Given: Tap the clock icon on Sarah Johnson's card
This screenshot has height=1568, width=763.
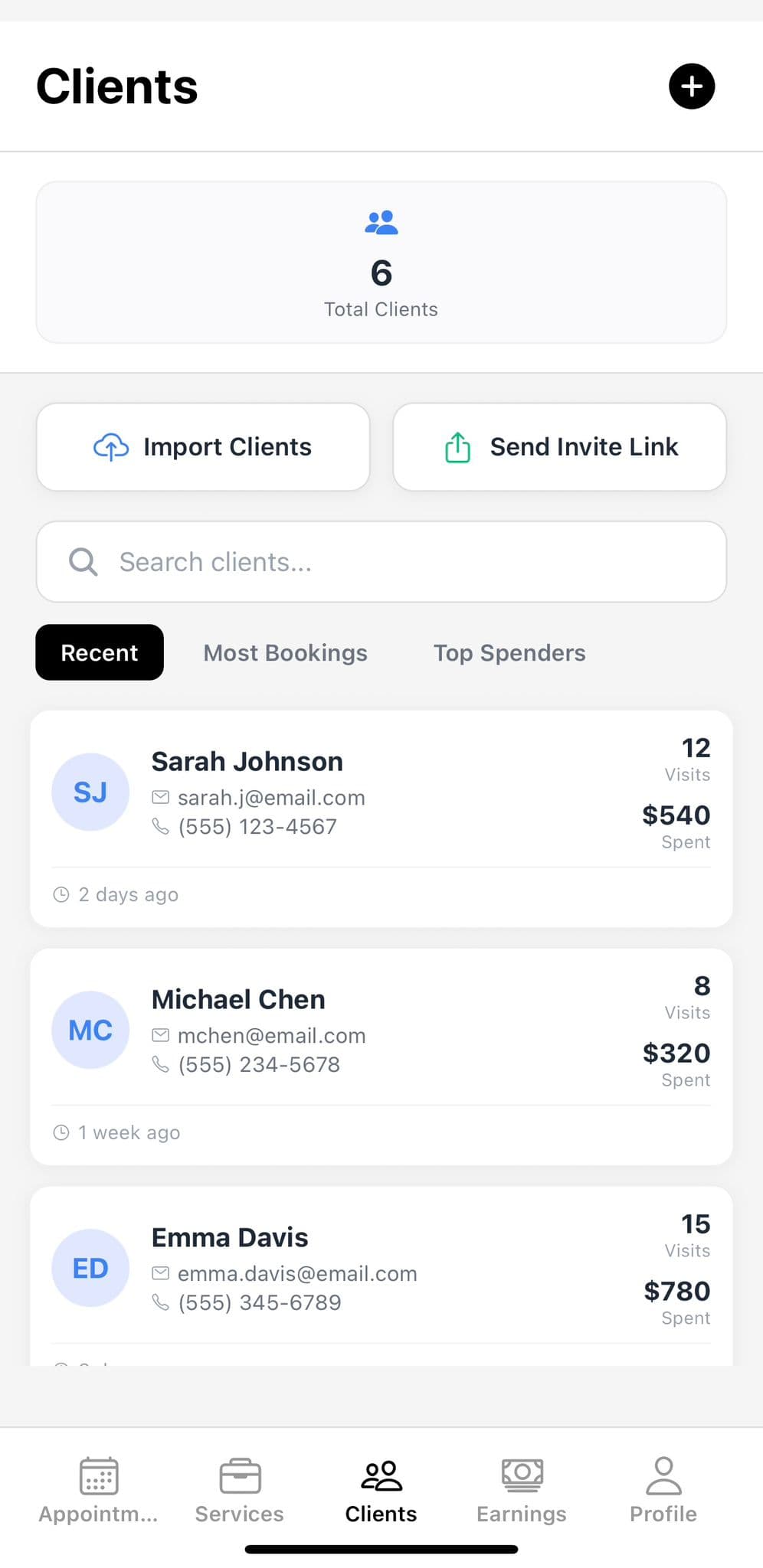Looking at the screenshot, I should (x=62, y=894).
